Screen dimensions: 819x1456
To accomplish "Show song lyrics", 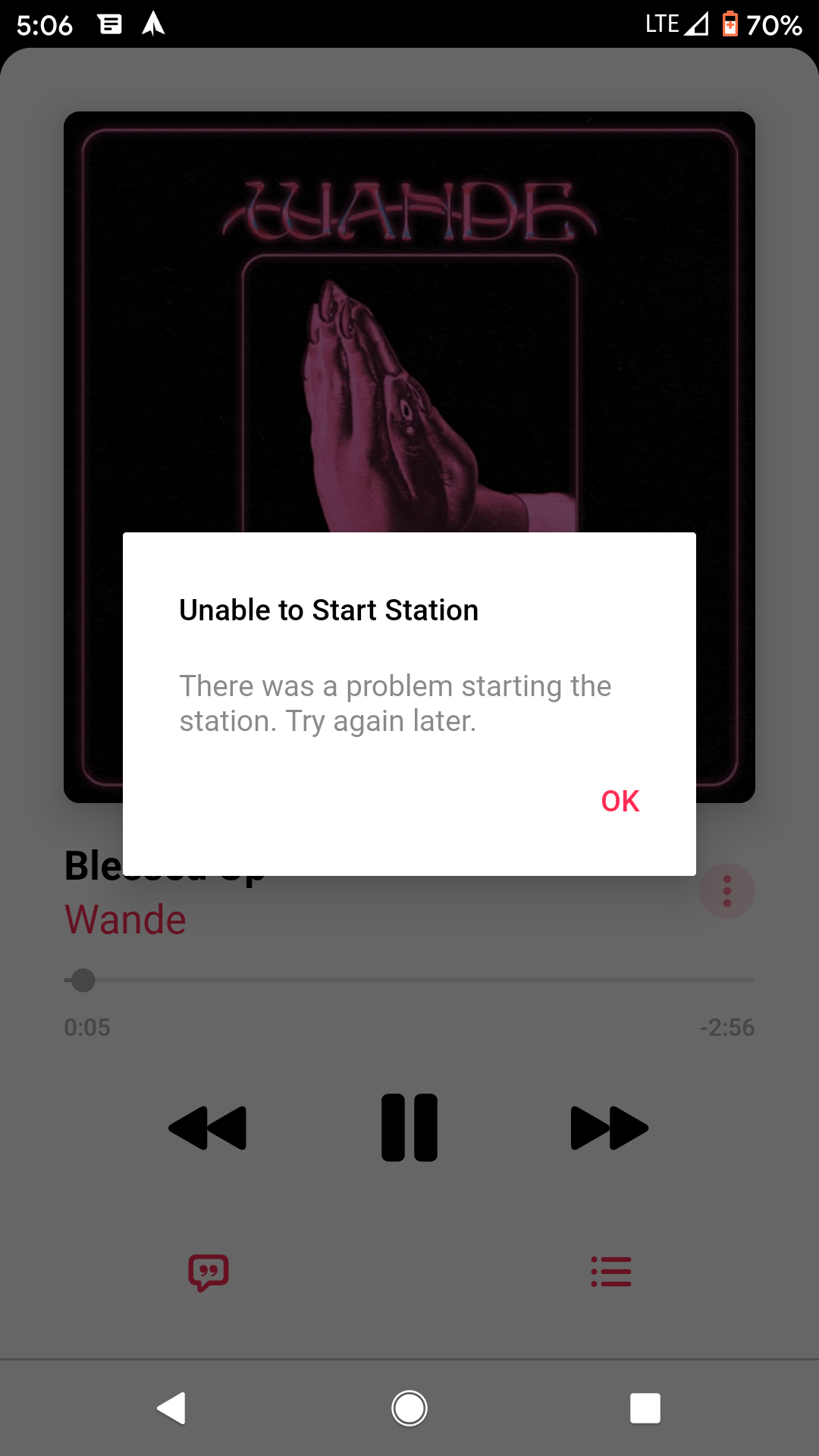I will tap(209, 1272).
